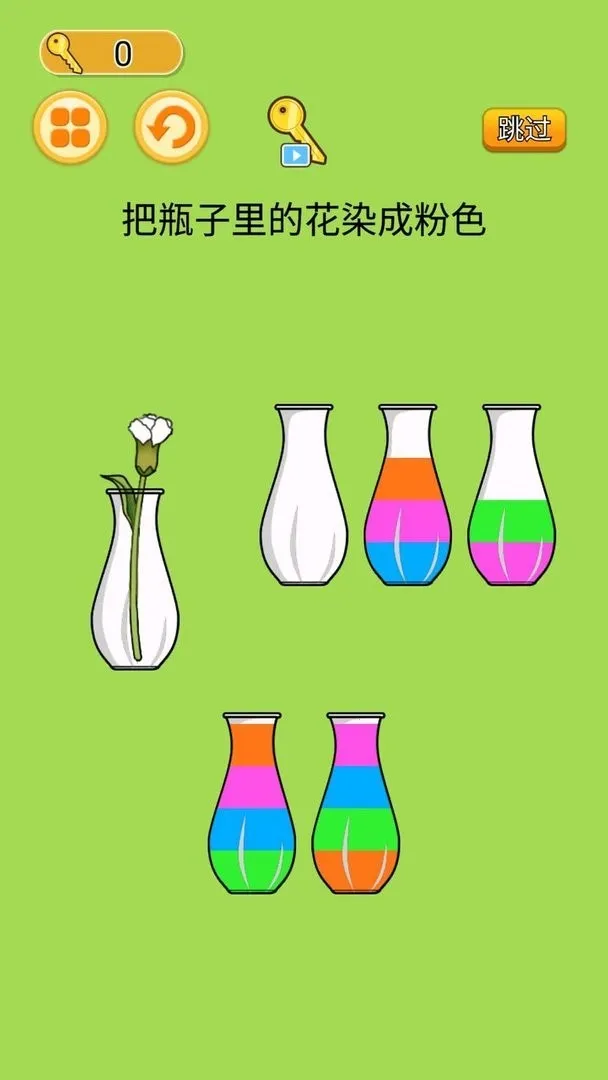Screen dimensions: 608x1080
Task: Open the level selection grid menu
Action: tap(69, 128)
